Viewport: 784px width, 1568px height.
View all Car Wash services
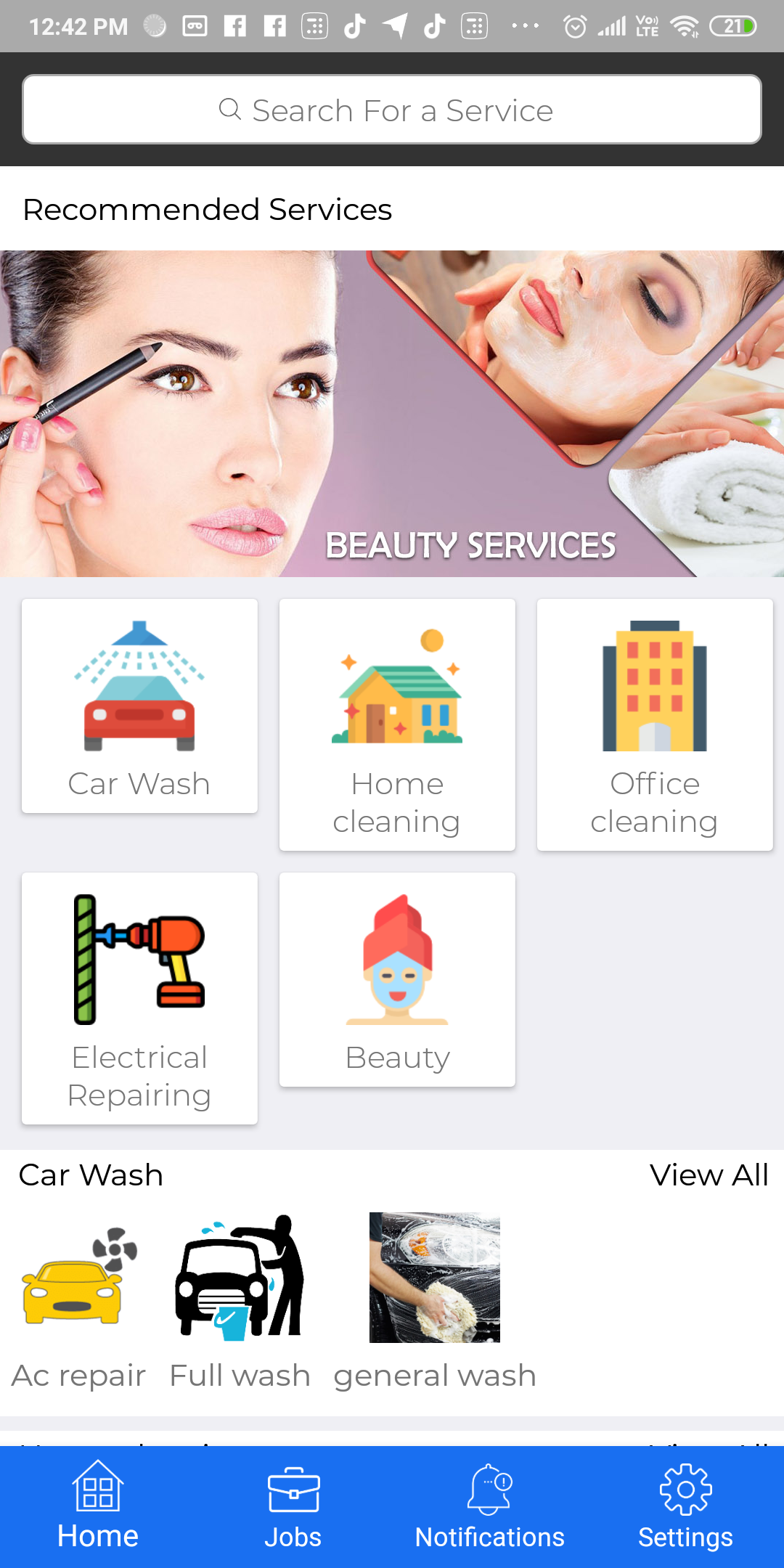[x=709, y=1175]
